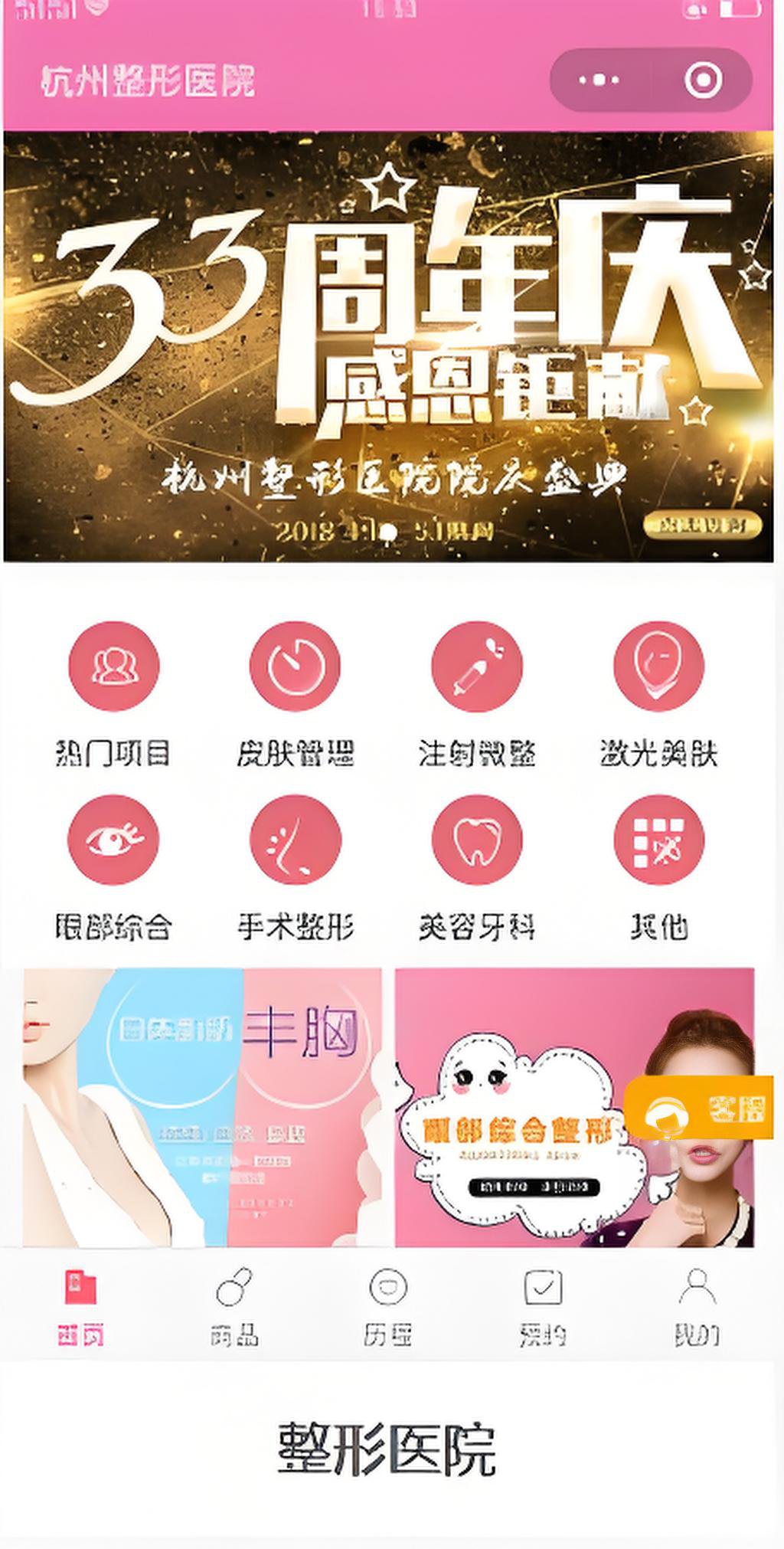Image resolution: width=784 pixels, height=1549 pixels.
Task: Open the 丰胸 promotion card
Action: click(203, 1107)
